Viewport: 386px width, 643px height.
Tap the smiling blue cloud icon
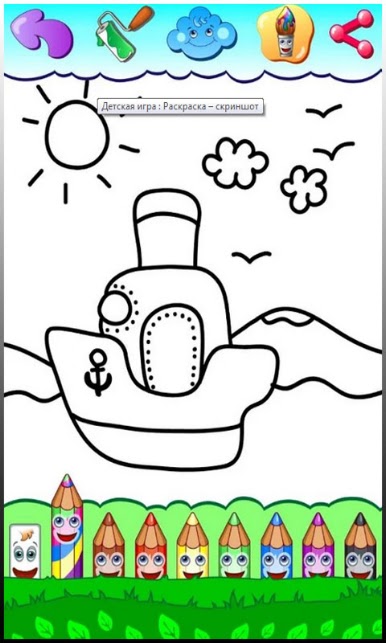201,35
